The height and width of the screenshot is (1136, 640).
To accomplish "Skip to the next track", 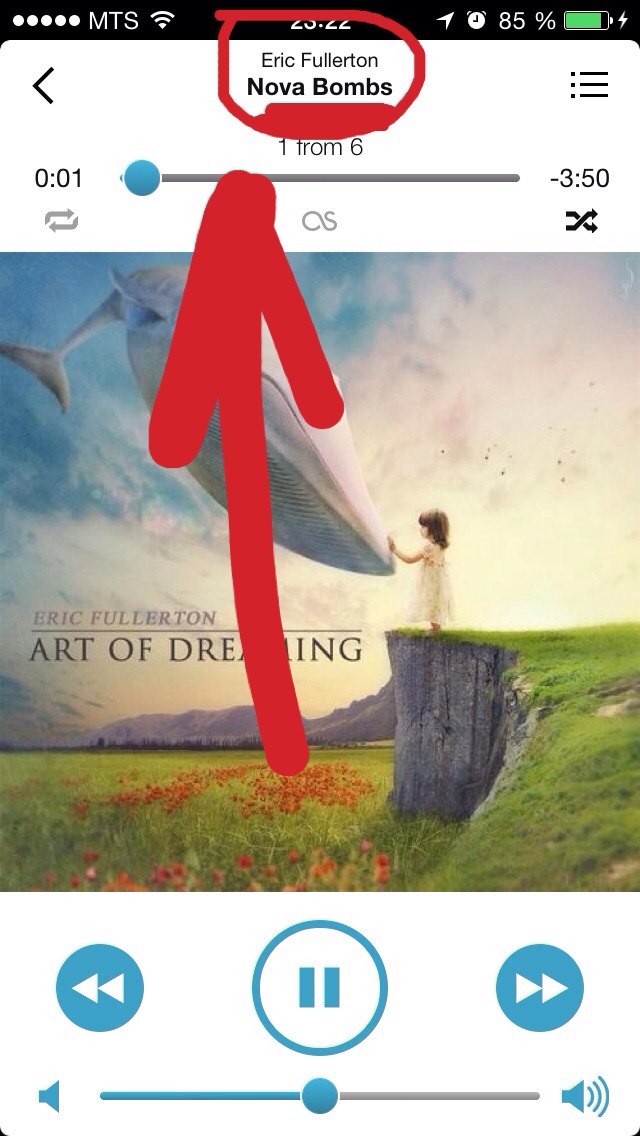I will click(540, 987).
